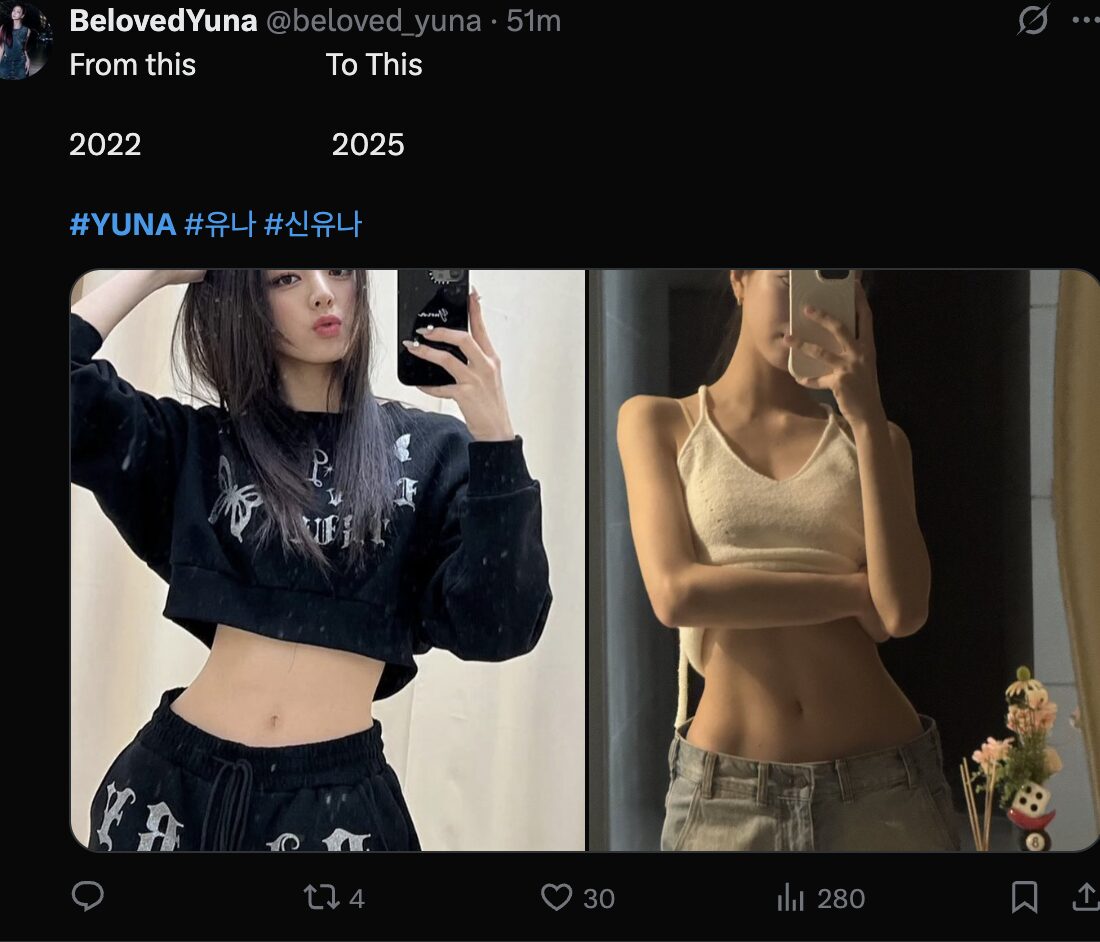The image size is (1100, 942).
Task: Open the #신유나 hashtag
Action: click(312, 224)
